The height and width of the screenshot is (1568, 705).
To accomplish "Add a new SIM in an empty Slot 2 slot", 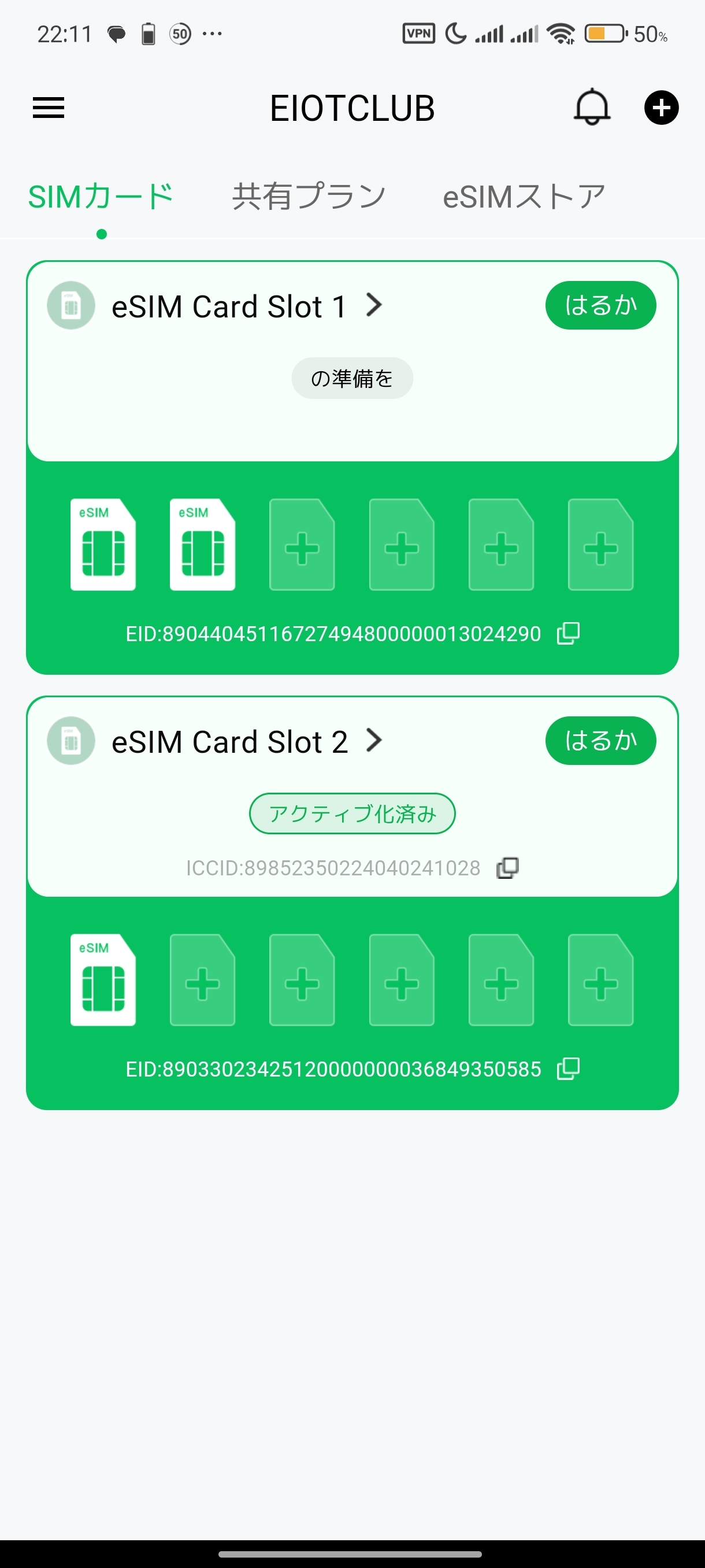I will [202, 980].
